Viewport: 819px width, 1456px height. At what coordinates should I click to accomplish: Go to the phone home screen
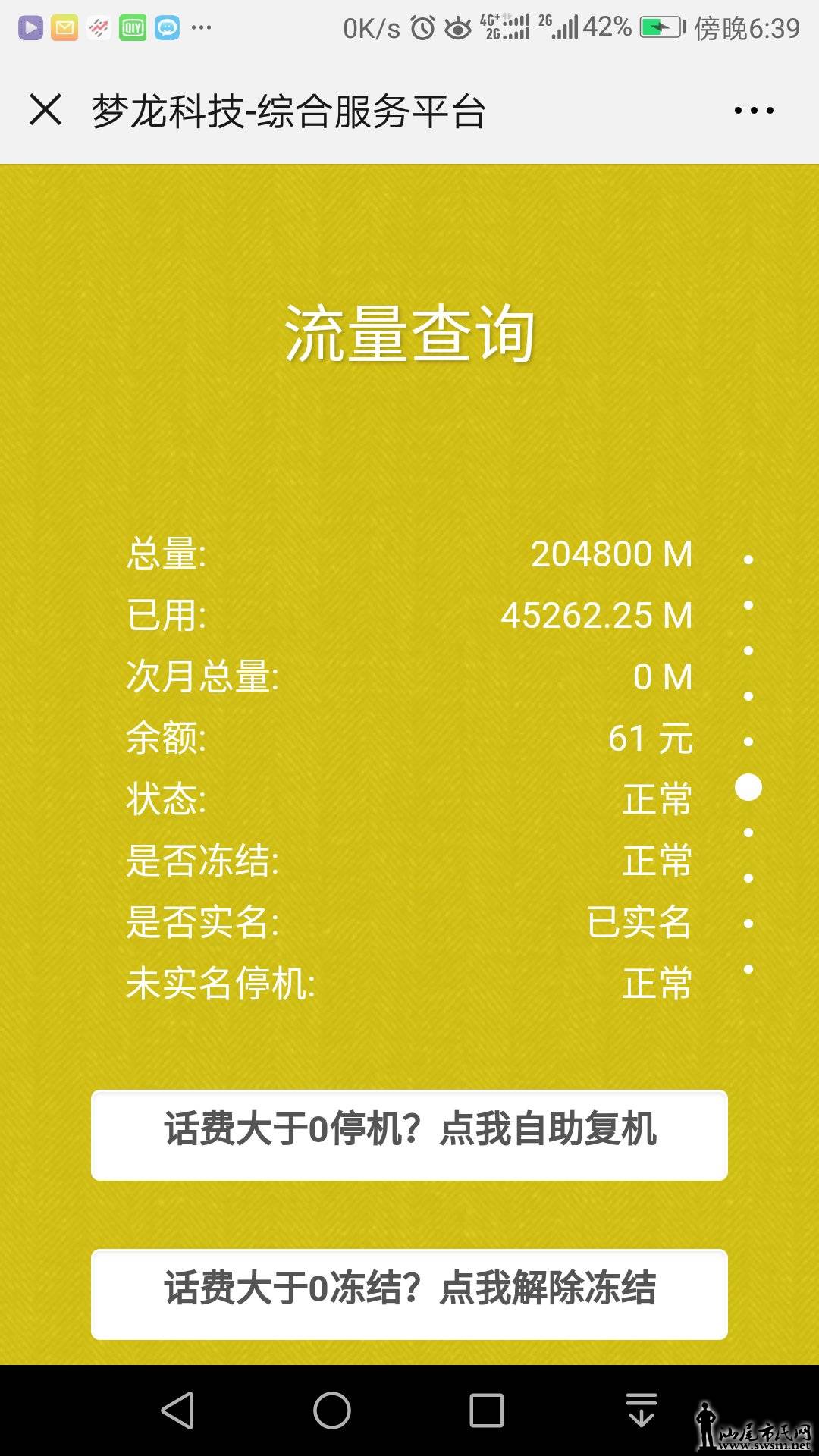[x=332, y=1410]
